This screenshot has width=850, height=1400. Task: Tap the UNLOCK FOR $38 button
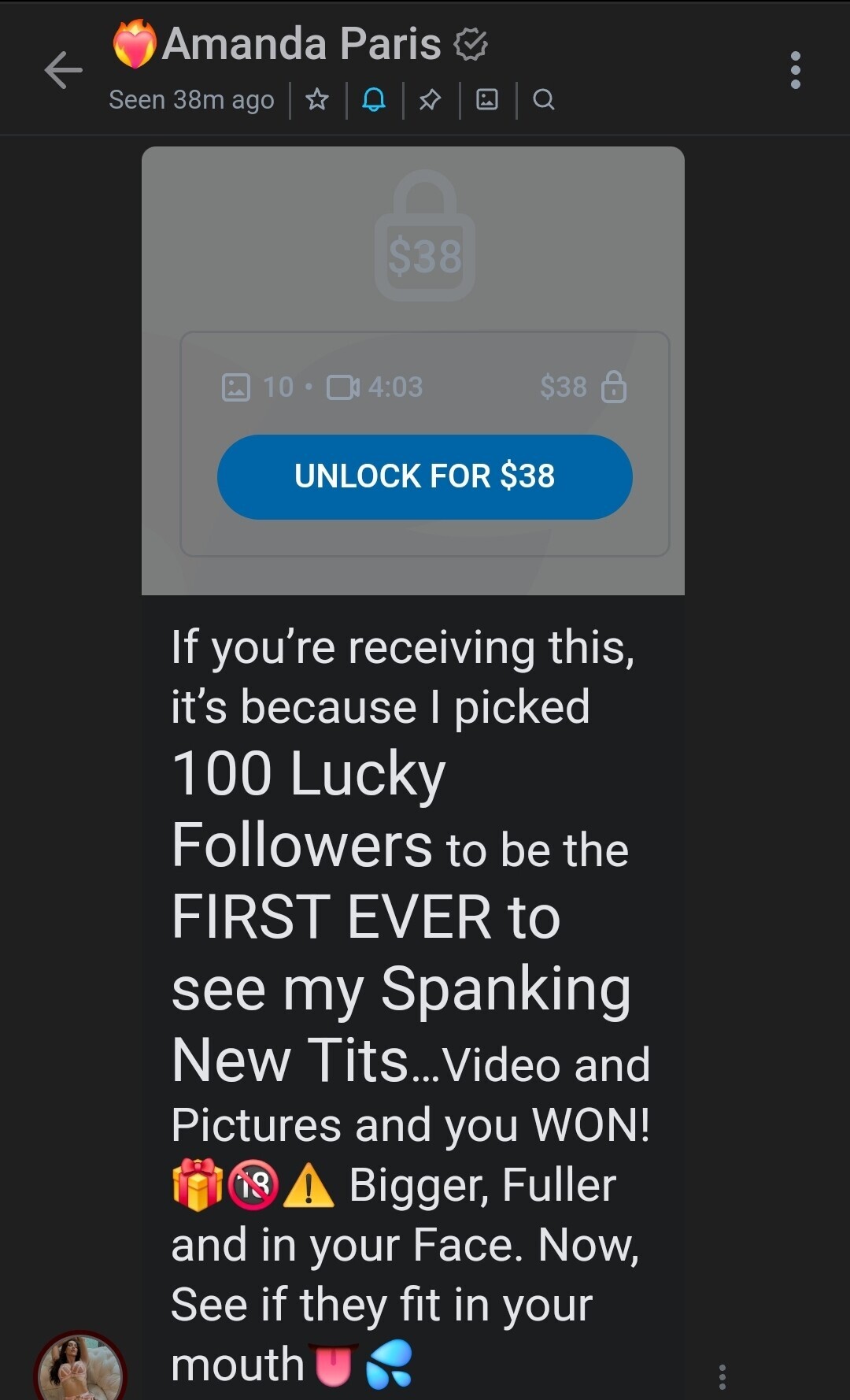pos(424,476)
